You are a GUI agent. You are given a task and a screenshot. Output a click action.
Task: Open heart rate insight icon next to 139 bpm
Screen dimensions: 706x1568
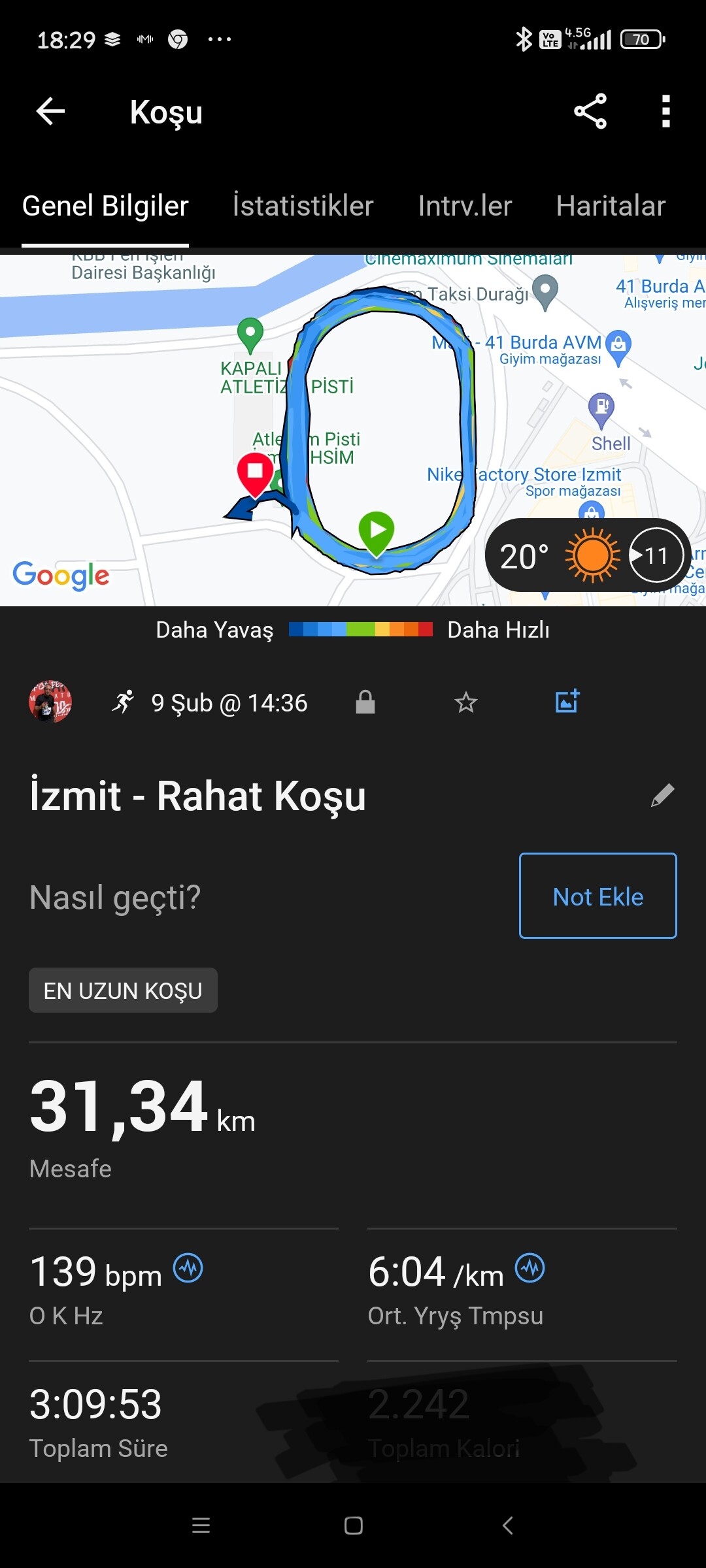point(188,1268)
